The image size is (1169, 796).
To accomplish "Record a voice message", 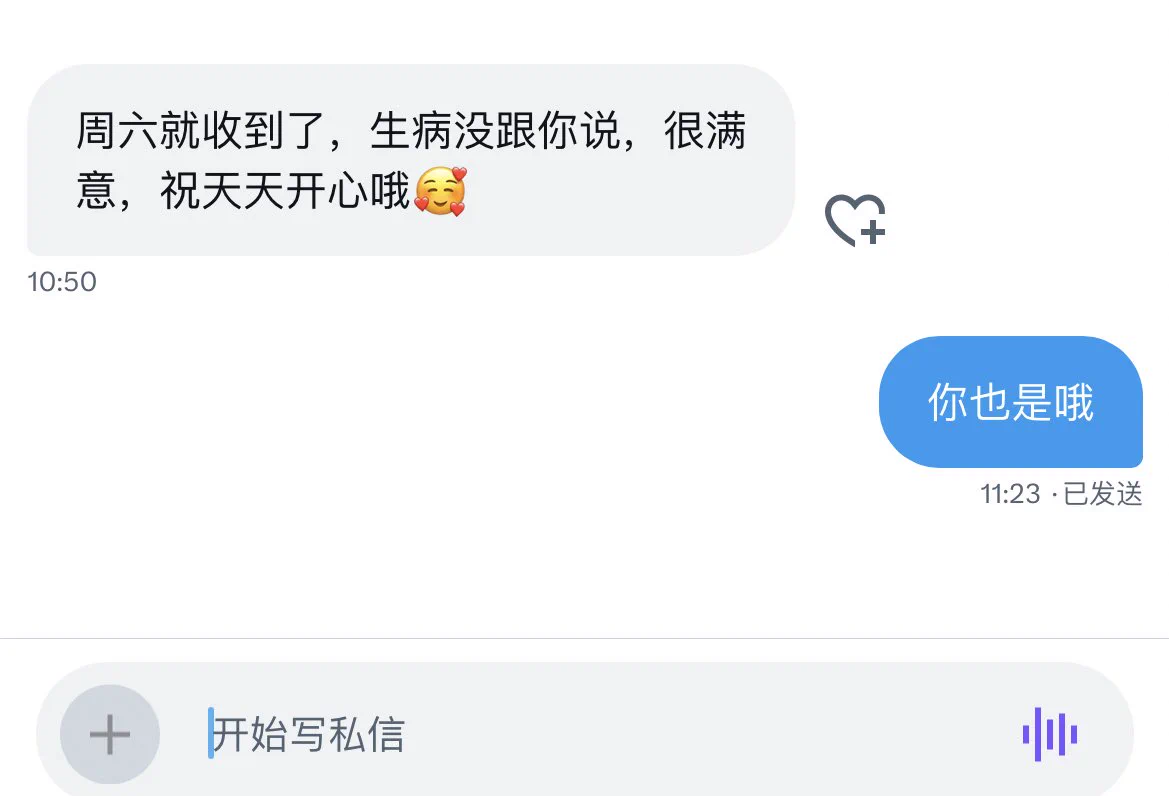I will [x=1049, y=735].
